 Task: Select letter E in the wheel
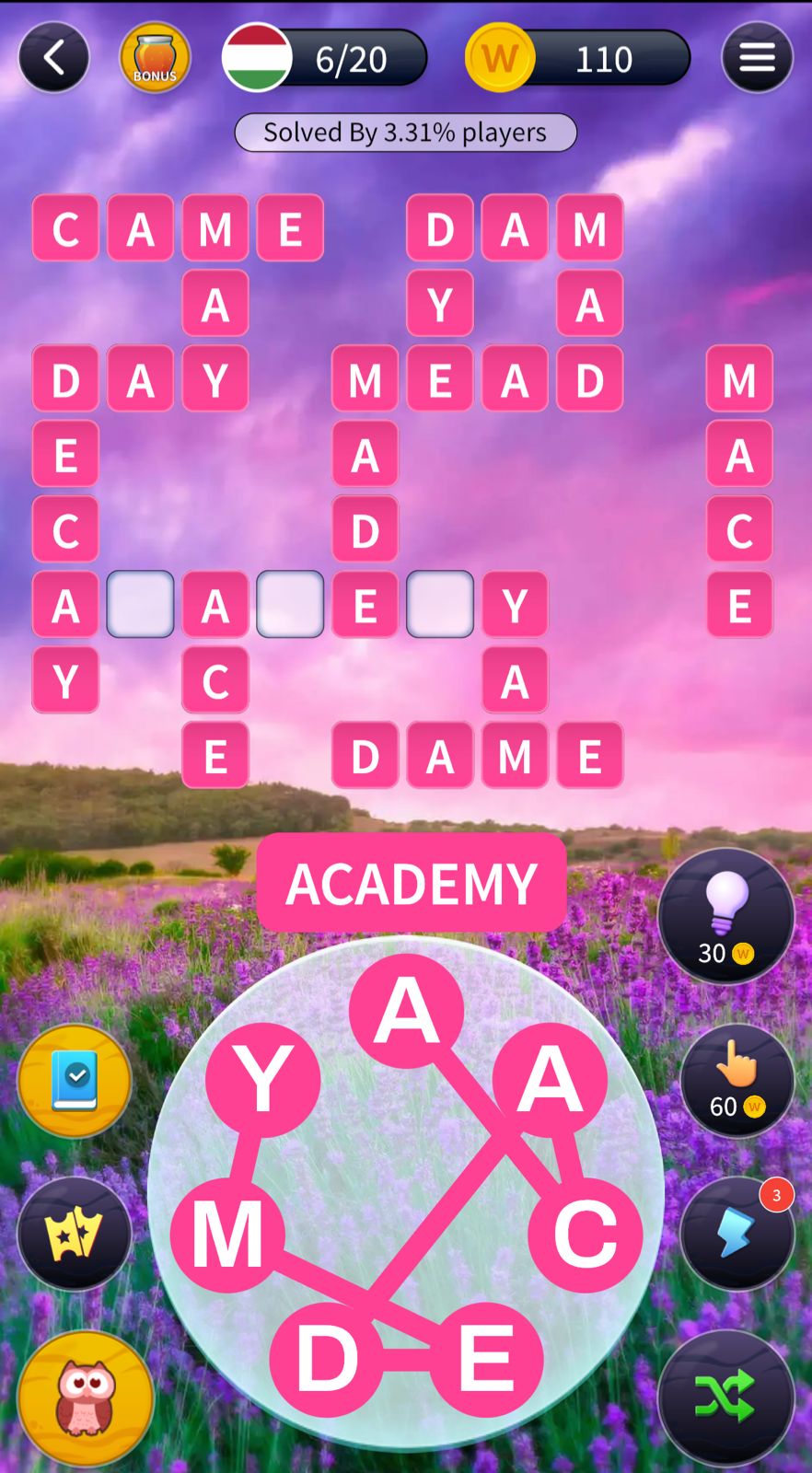pyautogui.click(x=485, y=1359)
